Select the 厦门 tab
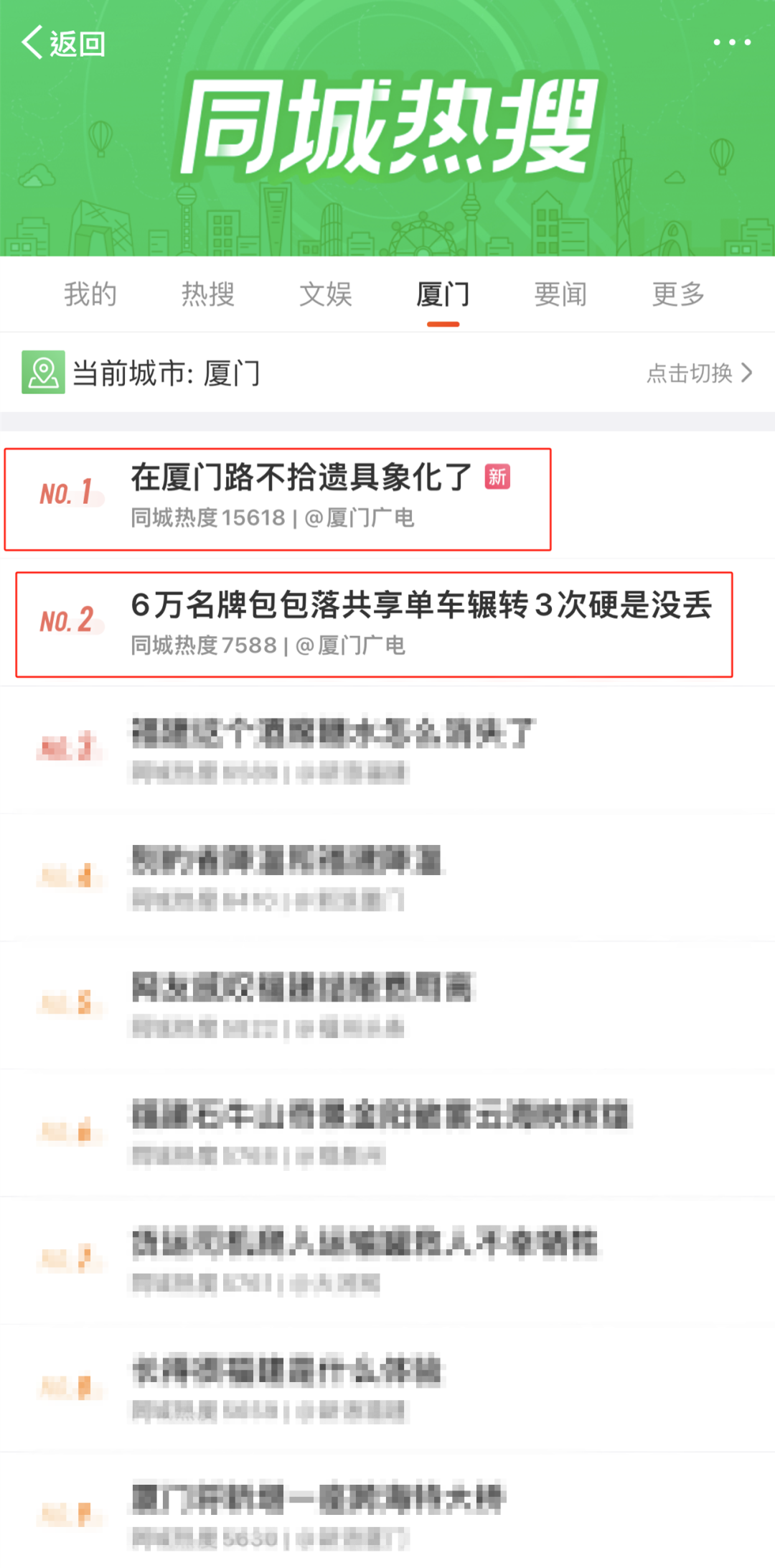775x1568 pixels. point(443,294)
